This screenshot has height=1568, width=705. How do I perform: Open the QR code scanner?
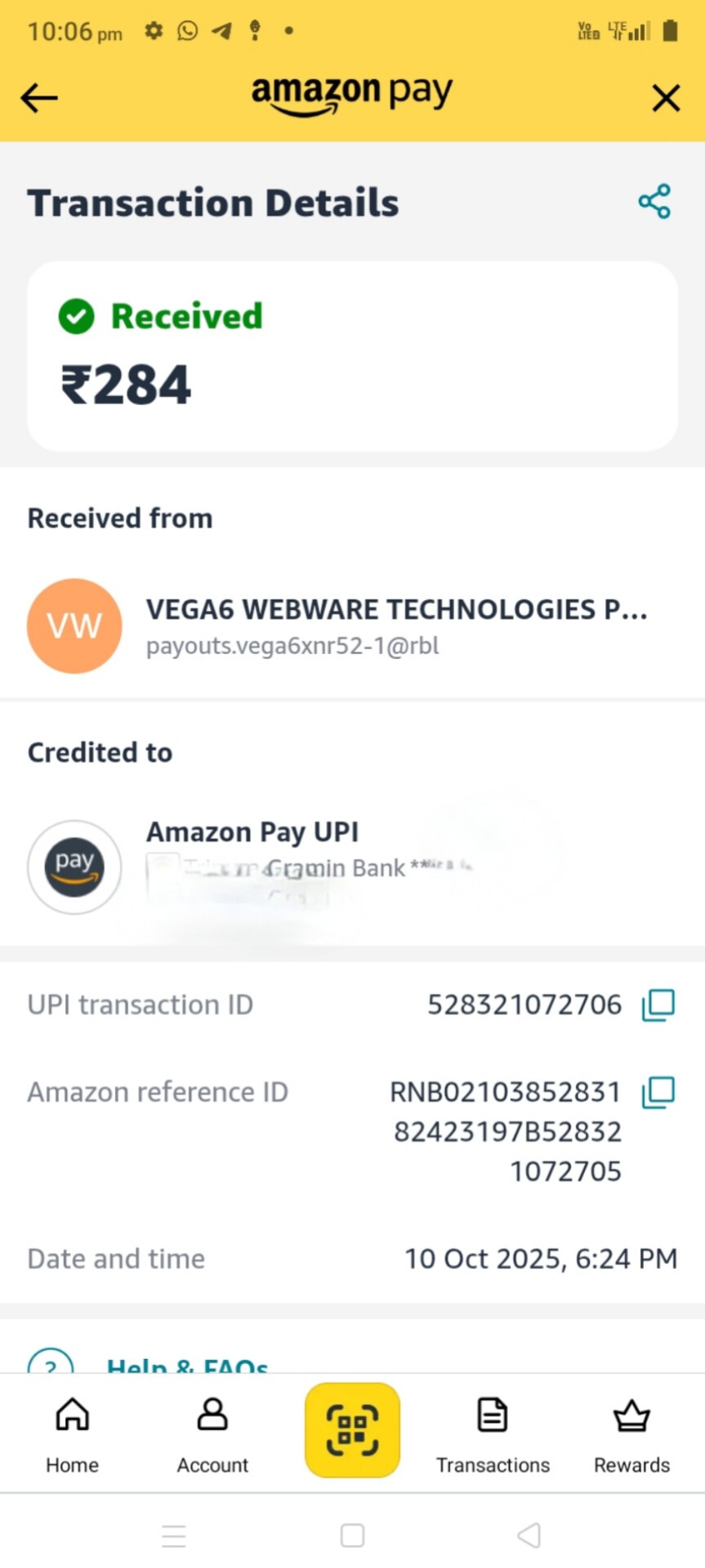[x=352, y=1429]
